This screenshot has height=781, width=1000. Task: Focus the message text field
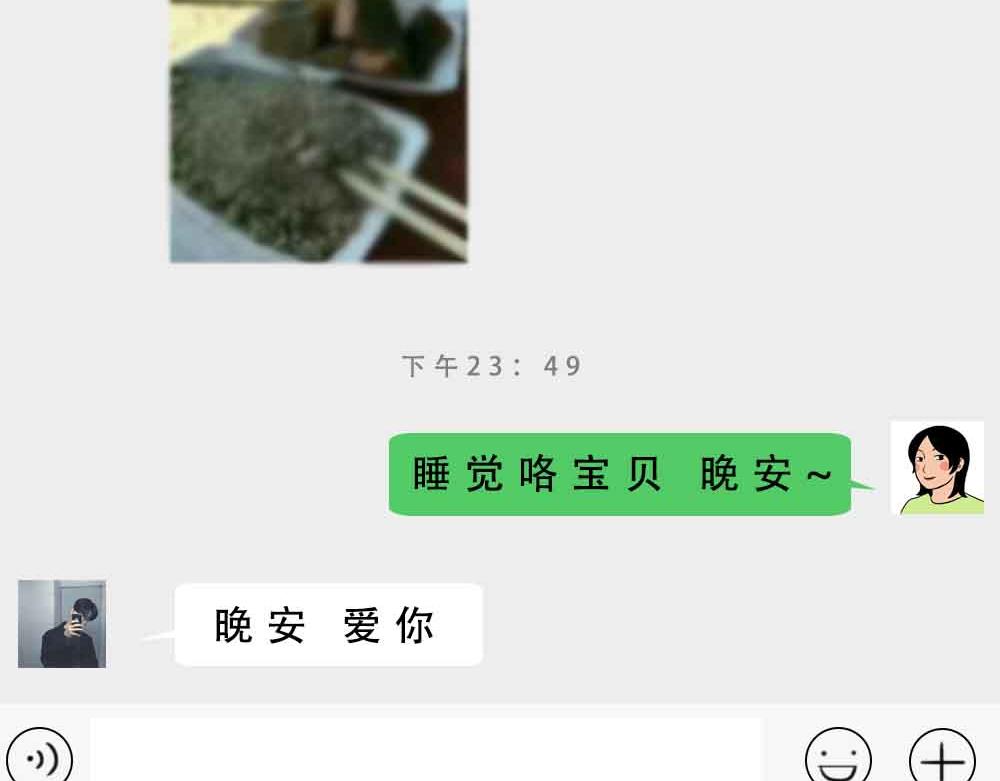coord(425,750)
